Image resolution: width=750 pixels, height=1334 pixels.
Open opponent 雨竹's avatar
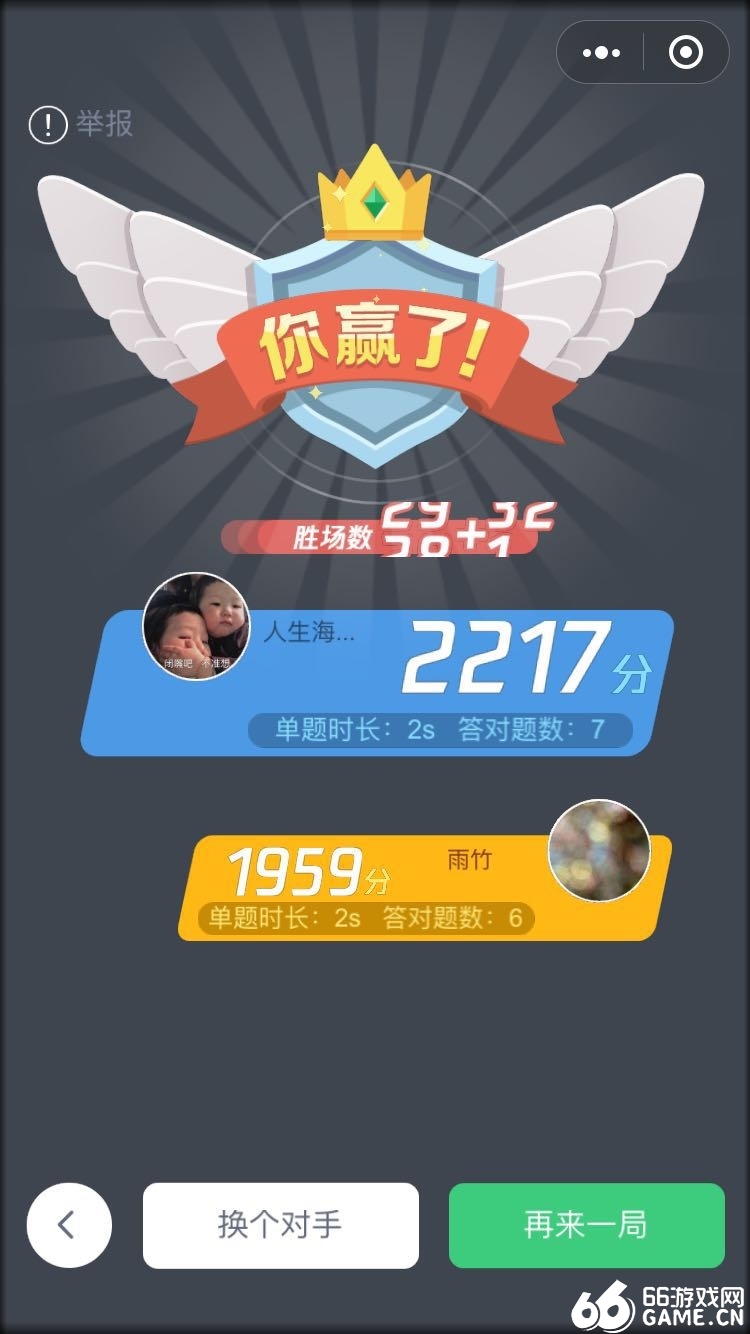click(599, 850)
